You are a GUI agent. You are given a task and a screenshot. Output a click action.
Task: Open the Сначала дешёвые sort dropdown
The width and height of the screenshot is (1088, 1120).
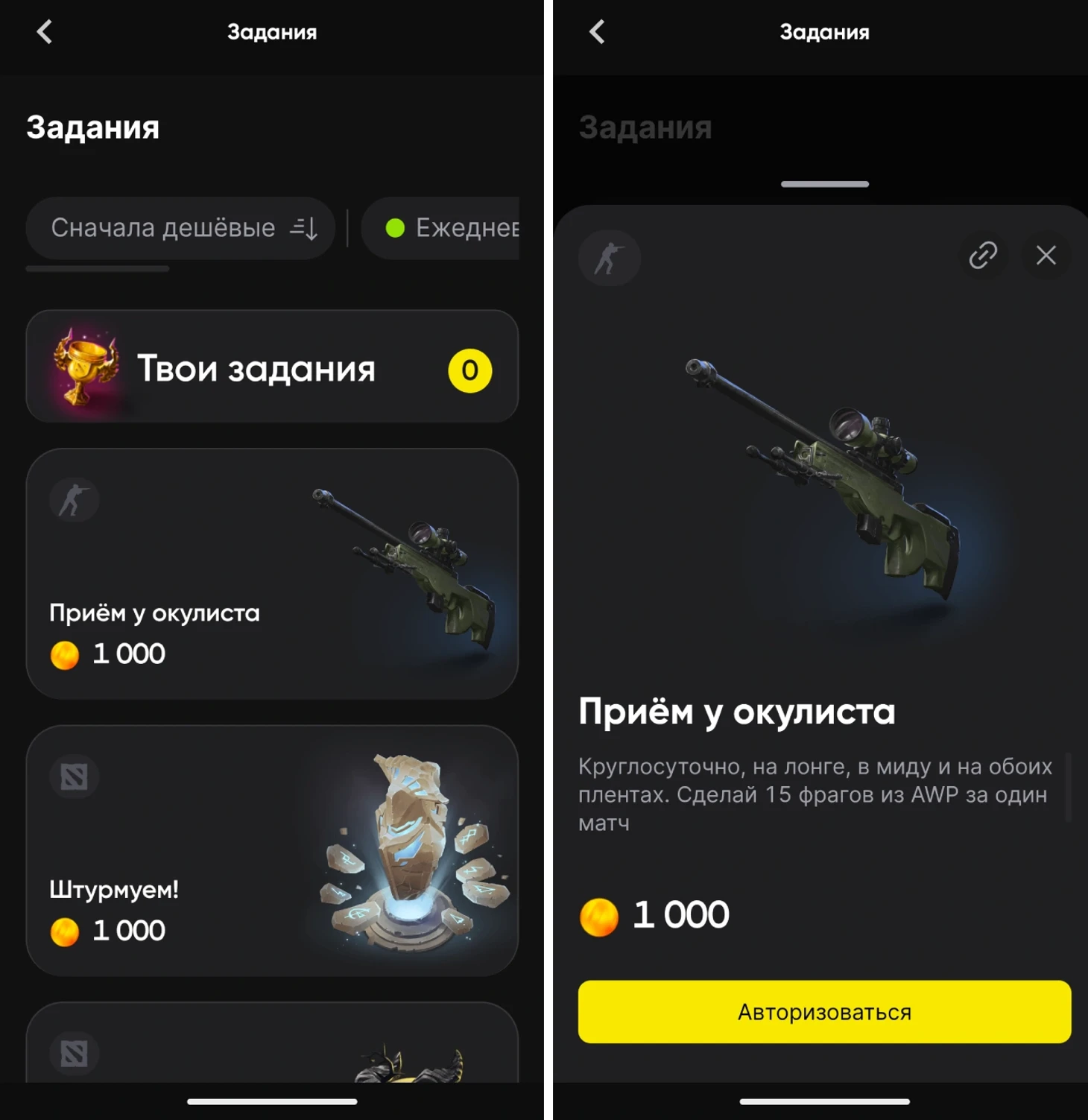pyautogui.click(x=181, y=228)
